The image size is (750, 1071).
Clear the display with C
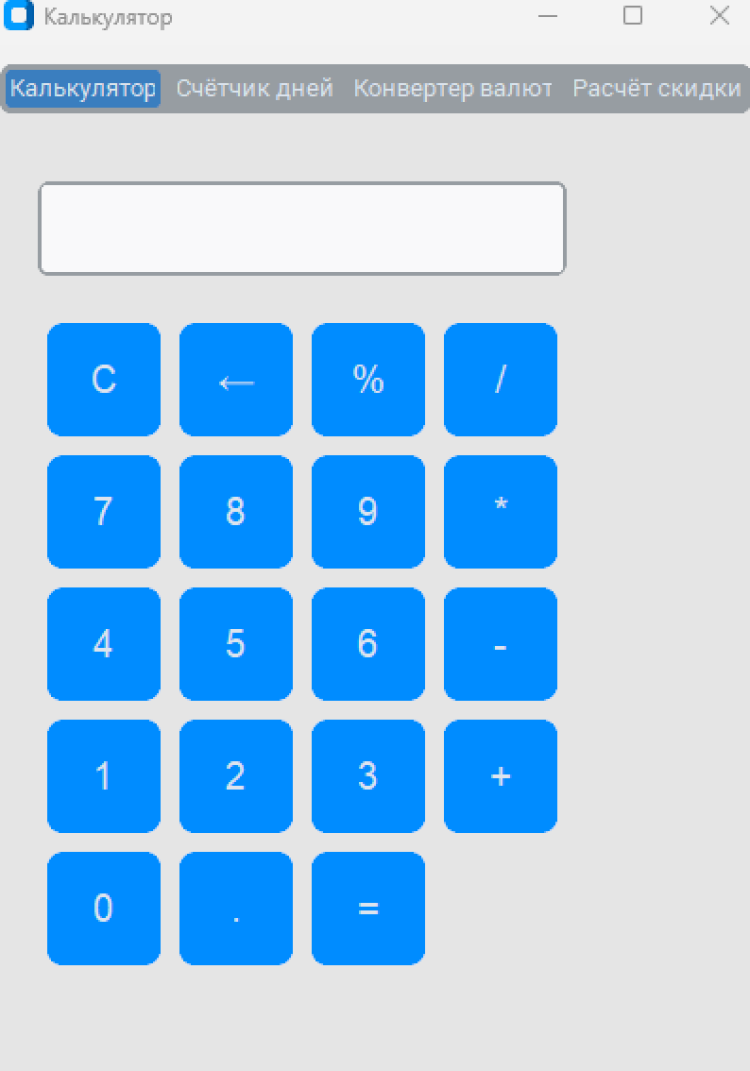pyautogui.click(x=104, y=380)
